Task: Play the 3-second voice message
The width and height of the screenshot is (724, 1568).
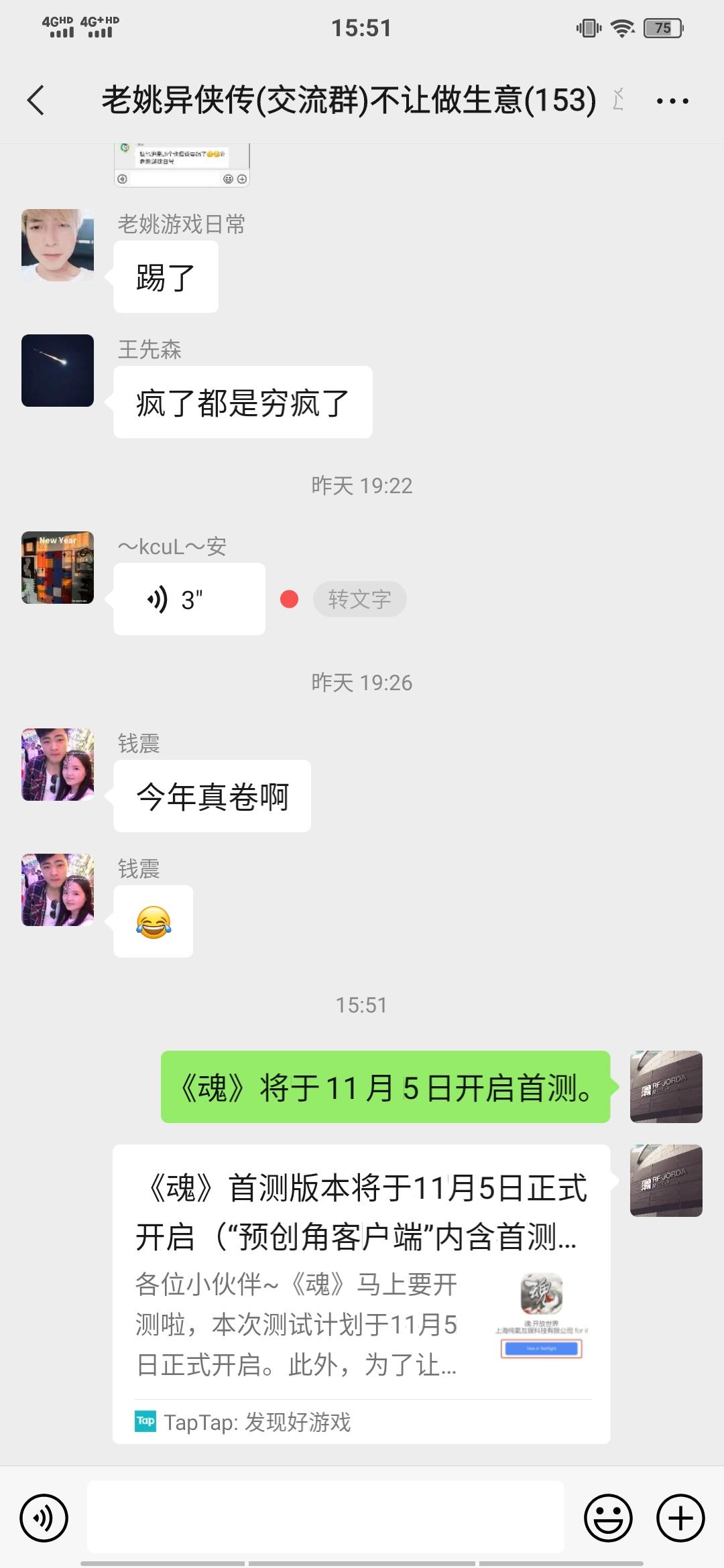Action: click(190, 599)
